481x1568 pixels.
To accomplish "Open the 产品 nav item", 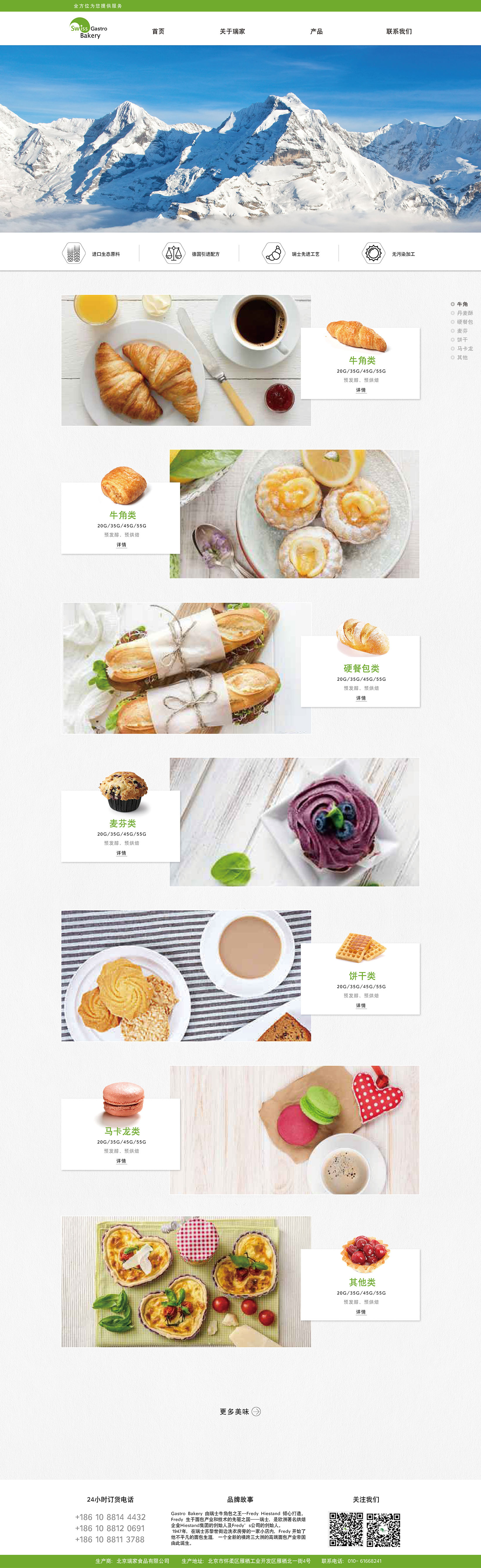I will [316, 31].
